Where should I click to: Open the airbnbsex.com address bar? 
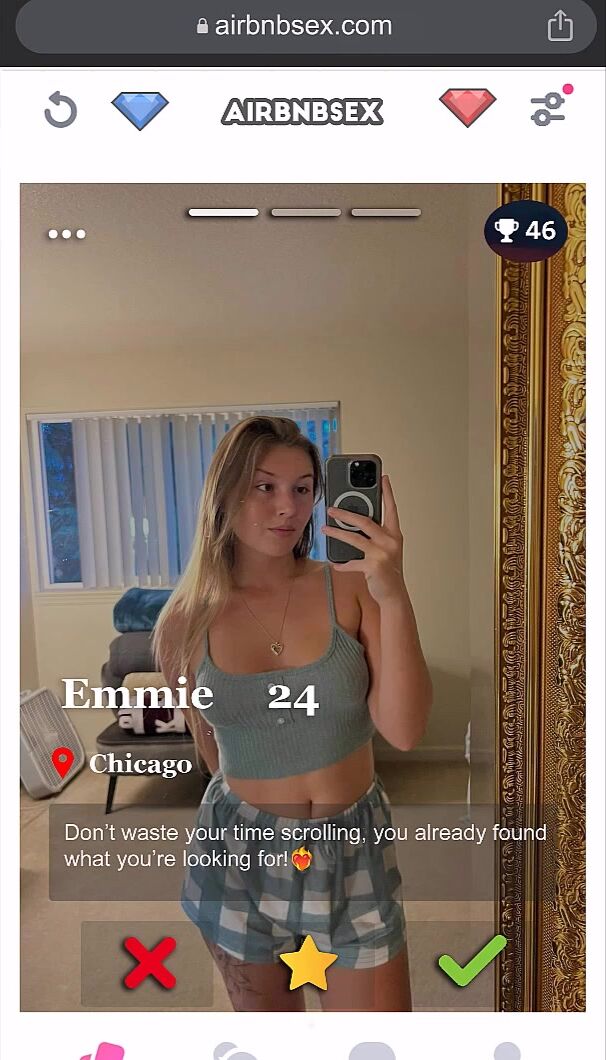tap(295, 26)
